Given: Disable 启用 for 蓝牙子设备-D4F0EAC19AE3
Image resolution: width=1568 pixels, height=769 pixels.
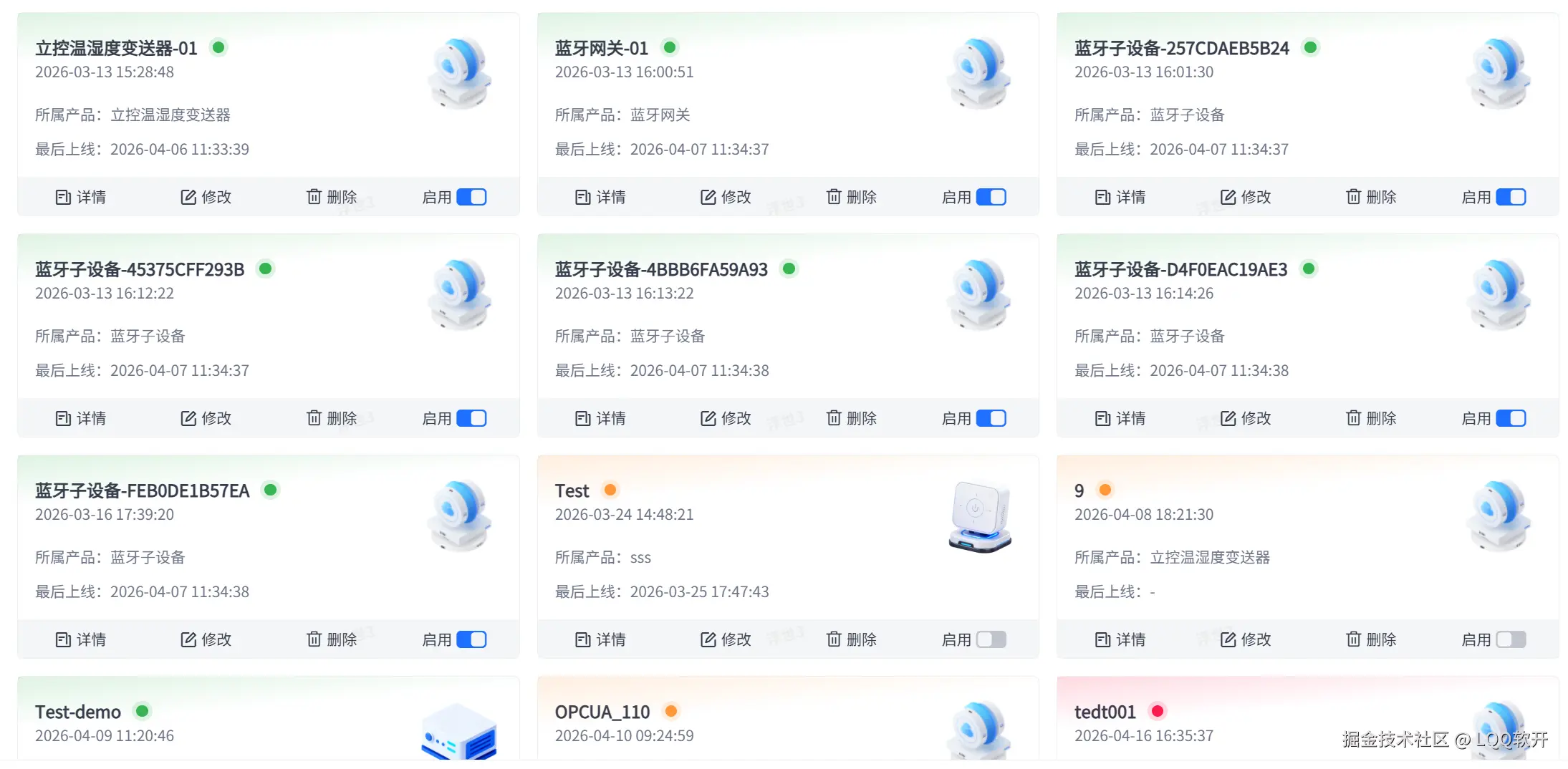Looking at the screenshot, I should click(x=1511, y=418).
